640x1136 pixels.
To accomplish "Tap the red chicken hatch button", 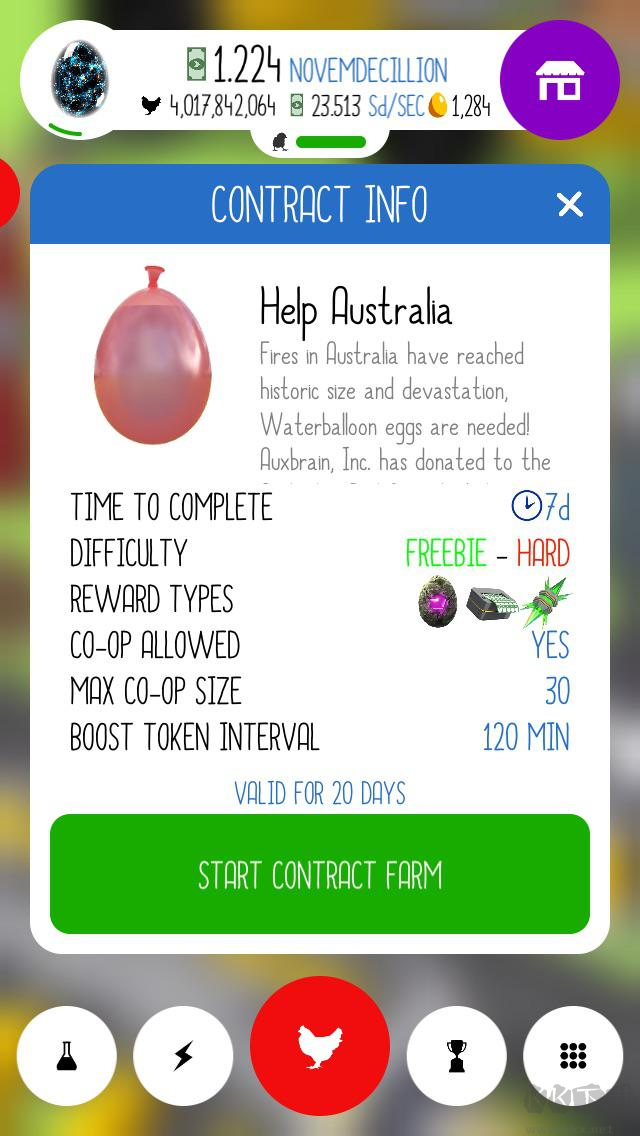I will (x=320, y=1046).
